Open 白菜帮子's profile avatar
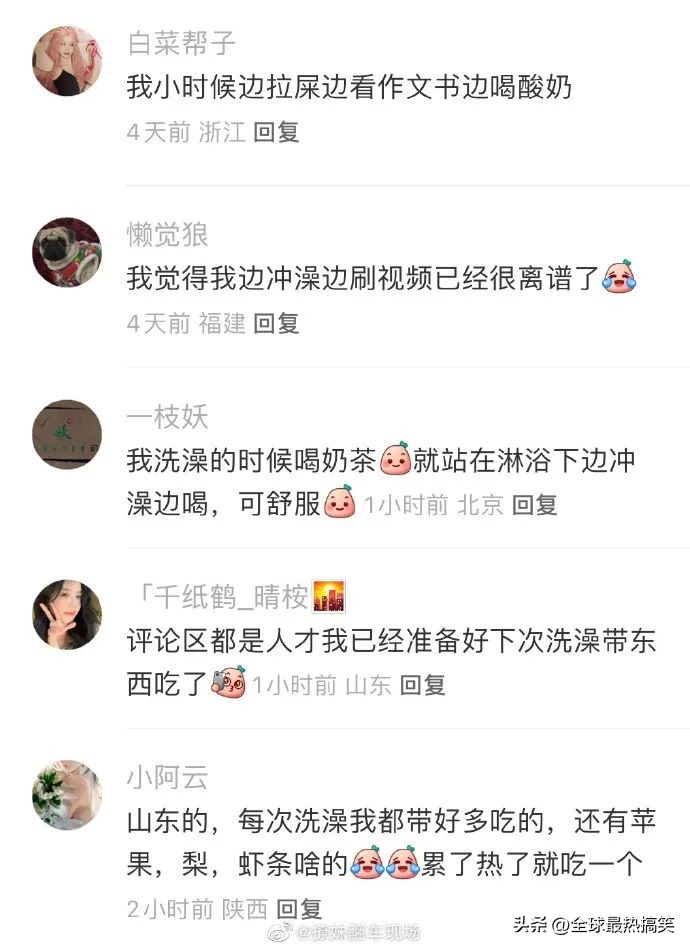 (67, 61)
